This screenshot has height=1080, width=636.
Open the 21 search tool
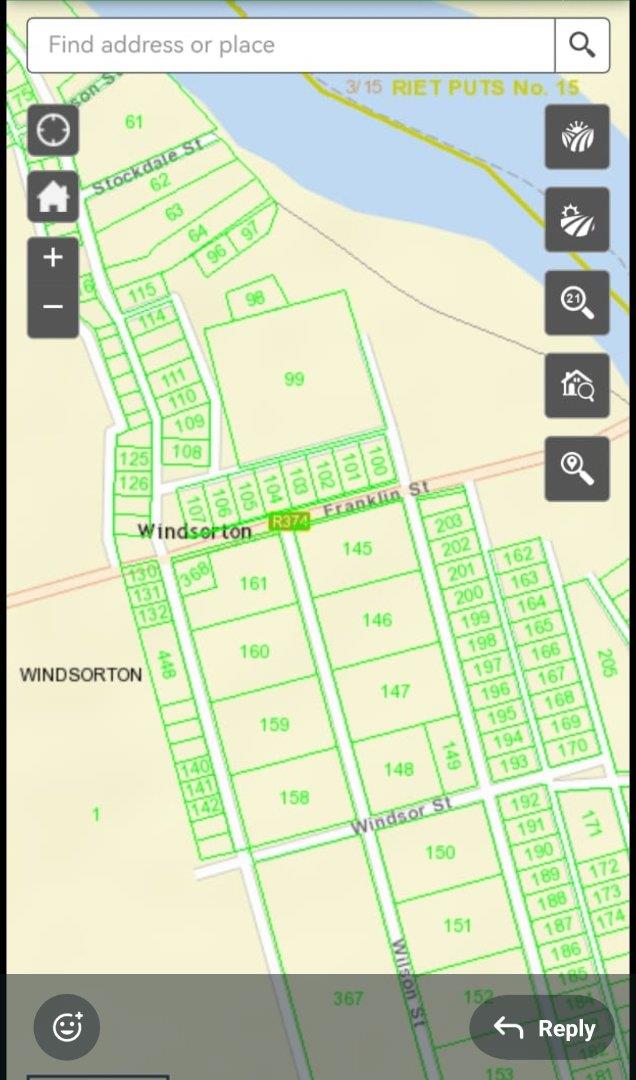[577, 302]
